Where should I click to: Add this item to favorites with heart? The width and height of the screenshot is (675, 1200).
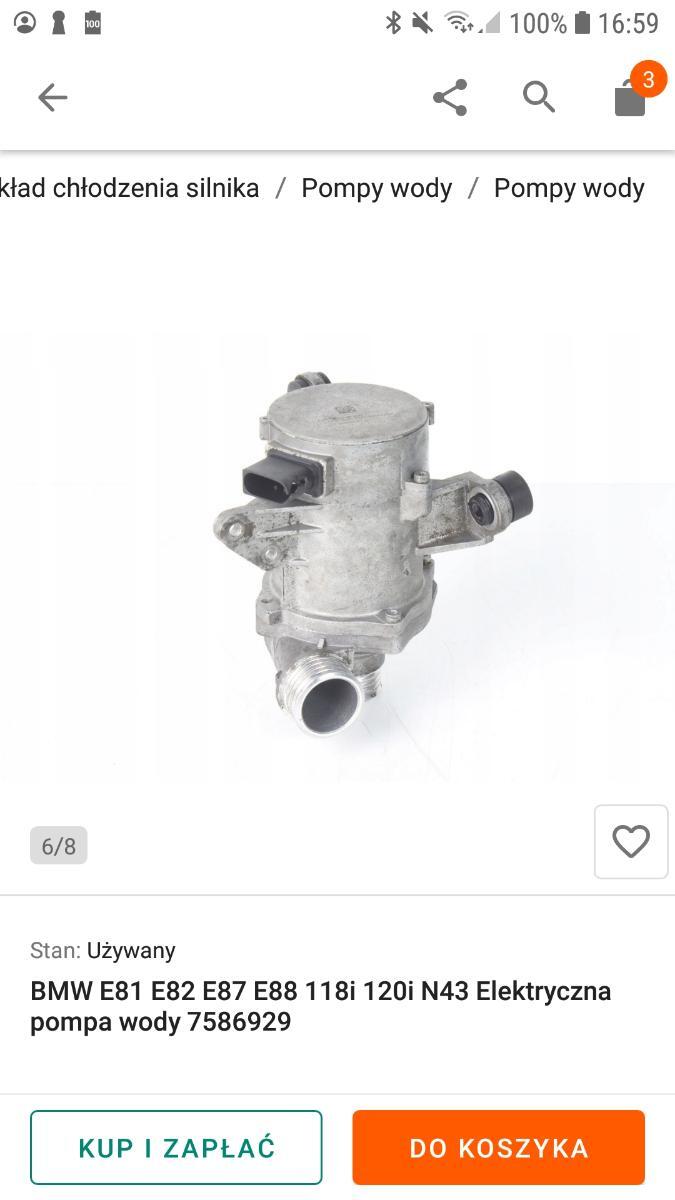631,842
